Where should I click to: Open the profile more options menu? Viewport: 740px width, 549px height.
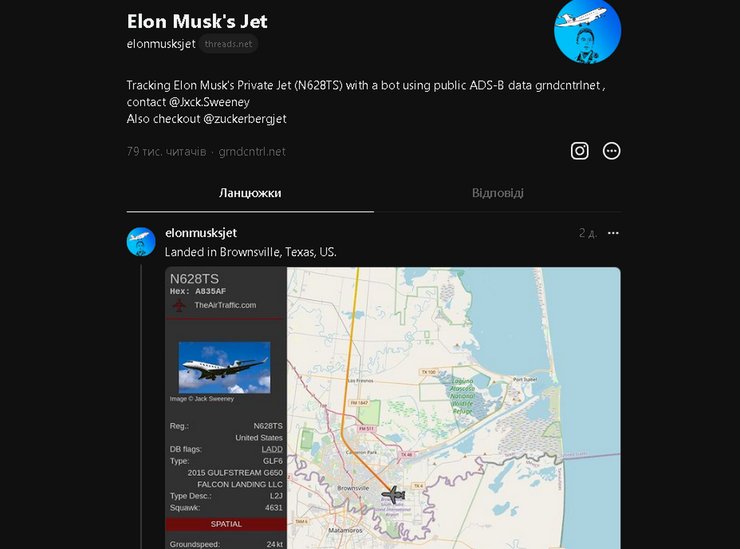pos(612,151)
